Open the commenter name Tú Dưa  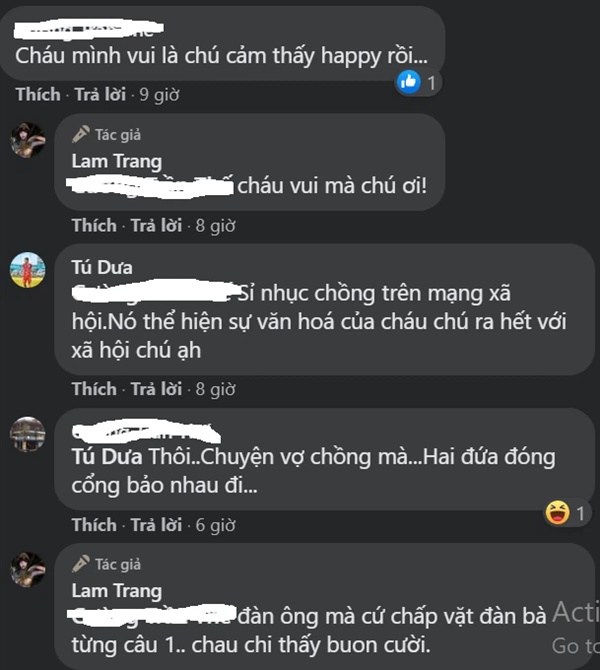click(x=102, y=267)
